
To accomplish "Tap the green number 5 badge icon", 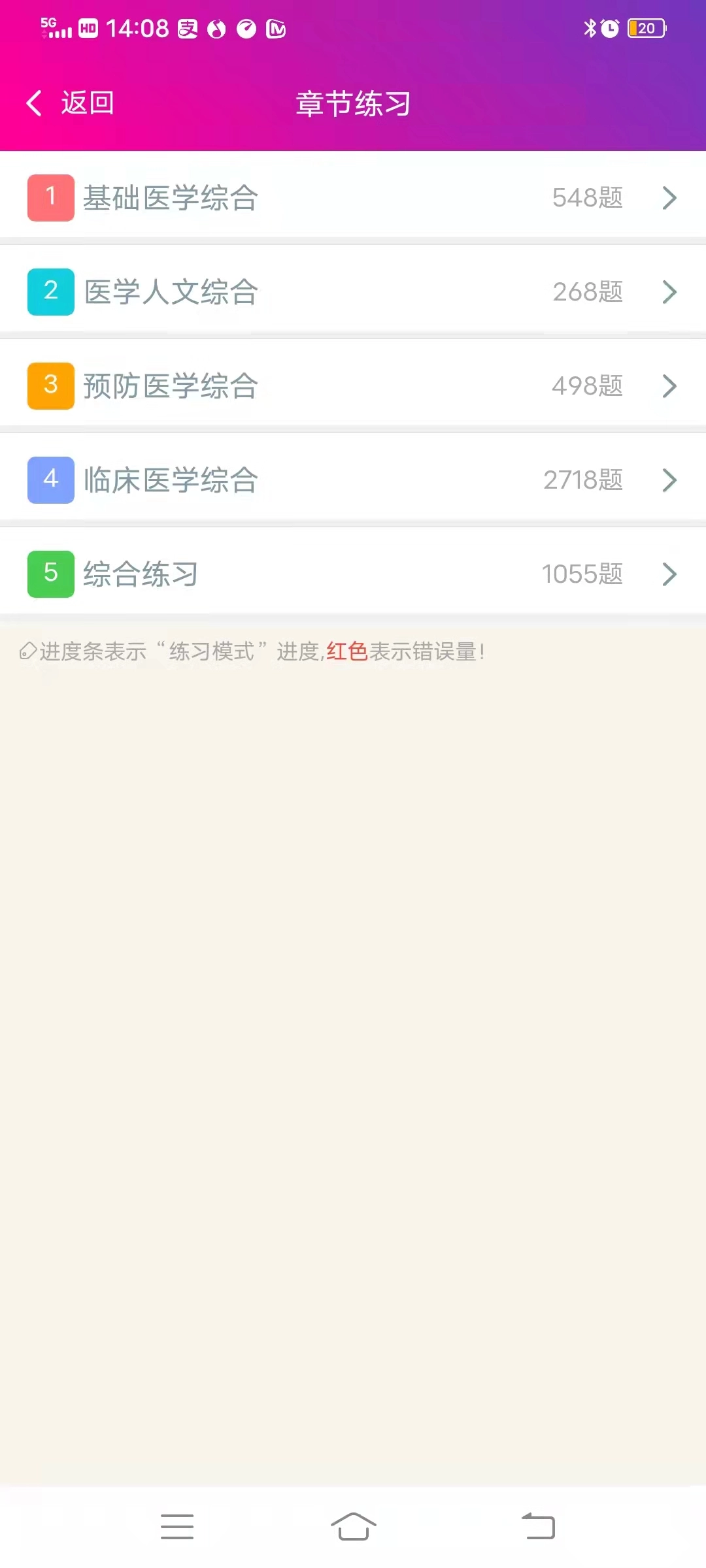I will (50, 573).
